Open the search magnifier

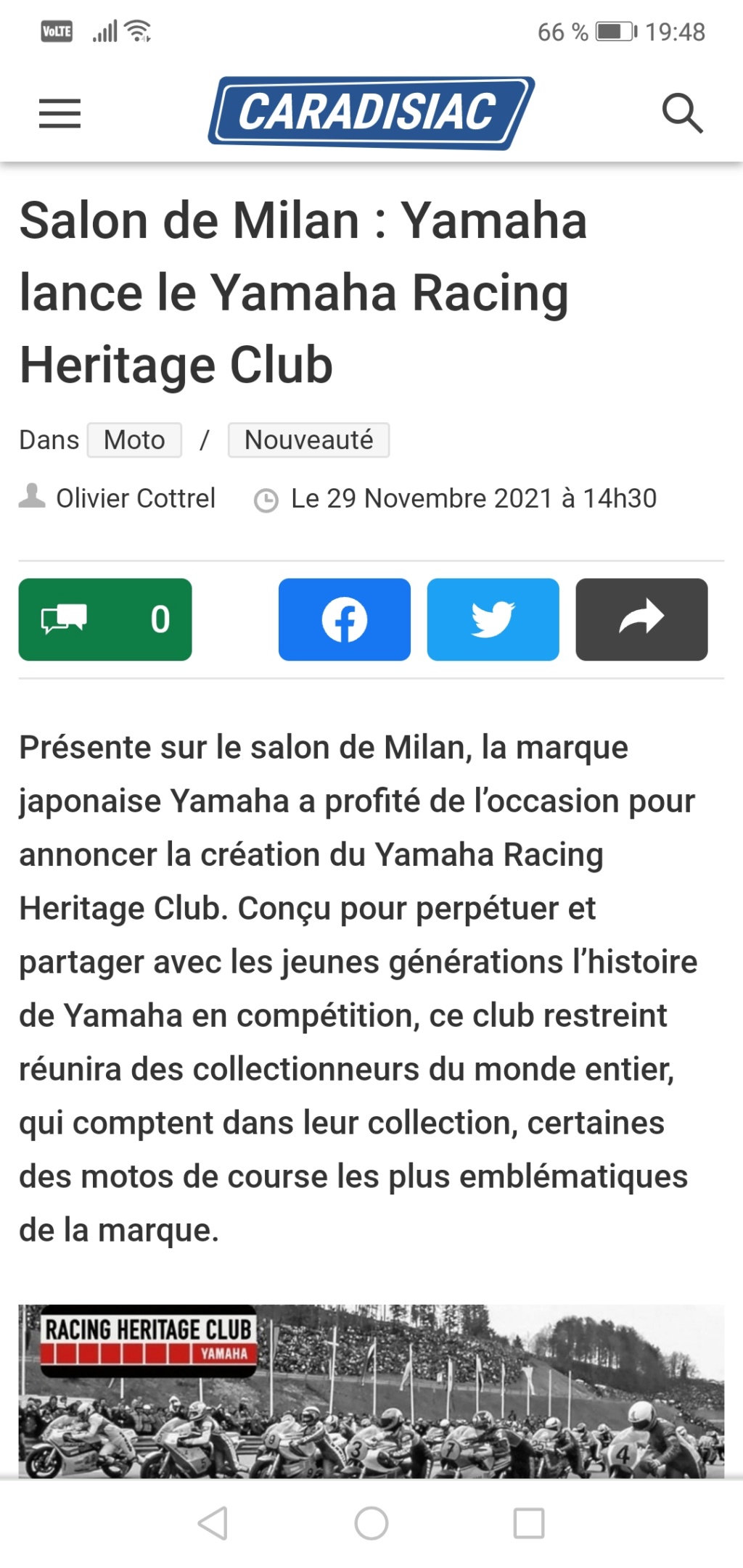(682, 114)
